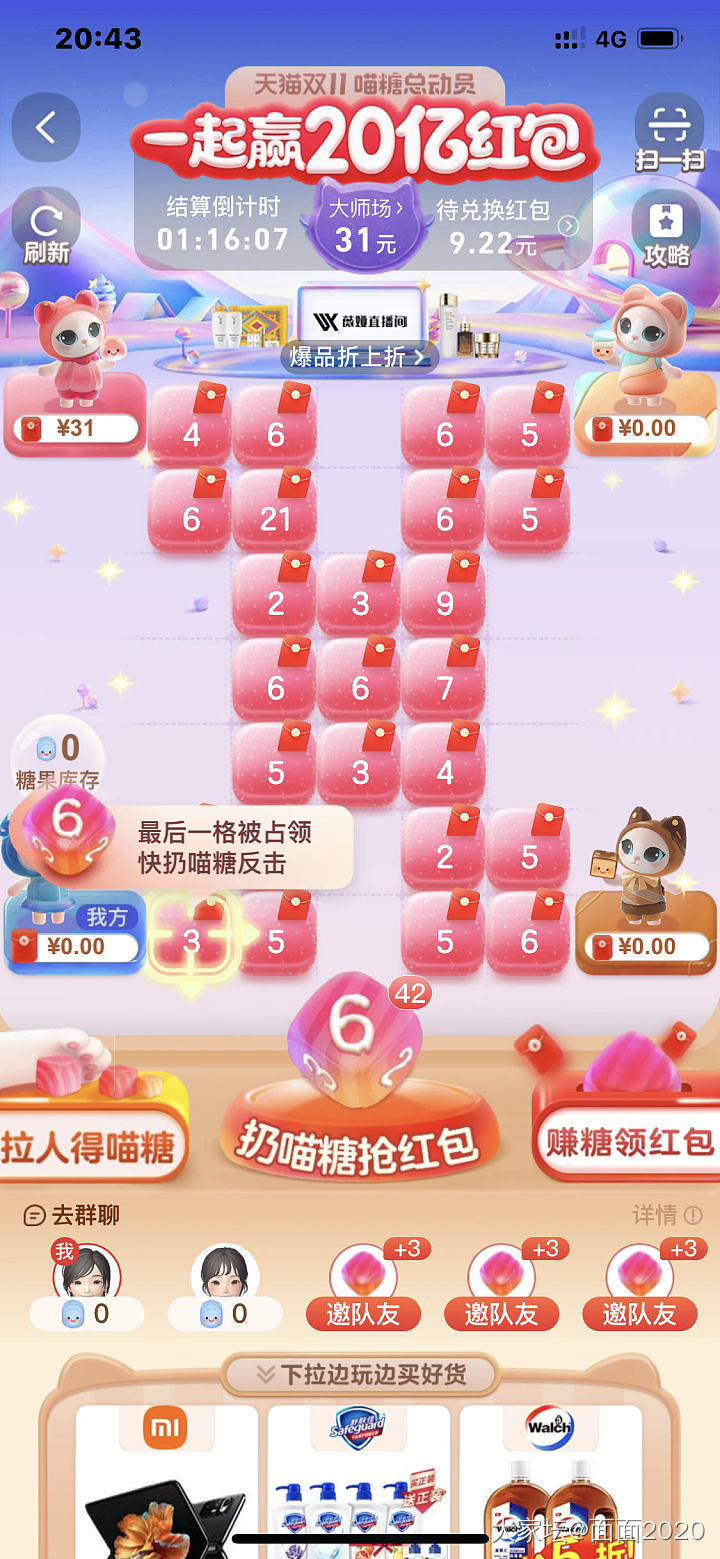The image size is (720, 1559).
Task: Open 大师场 31元 details
Action: 366,227
